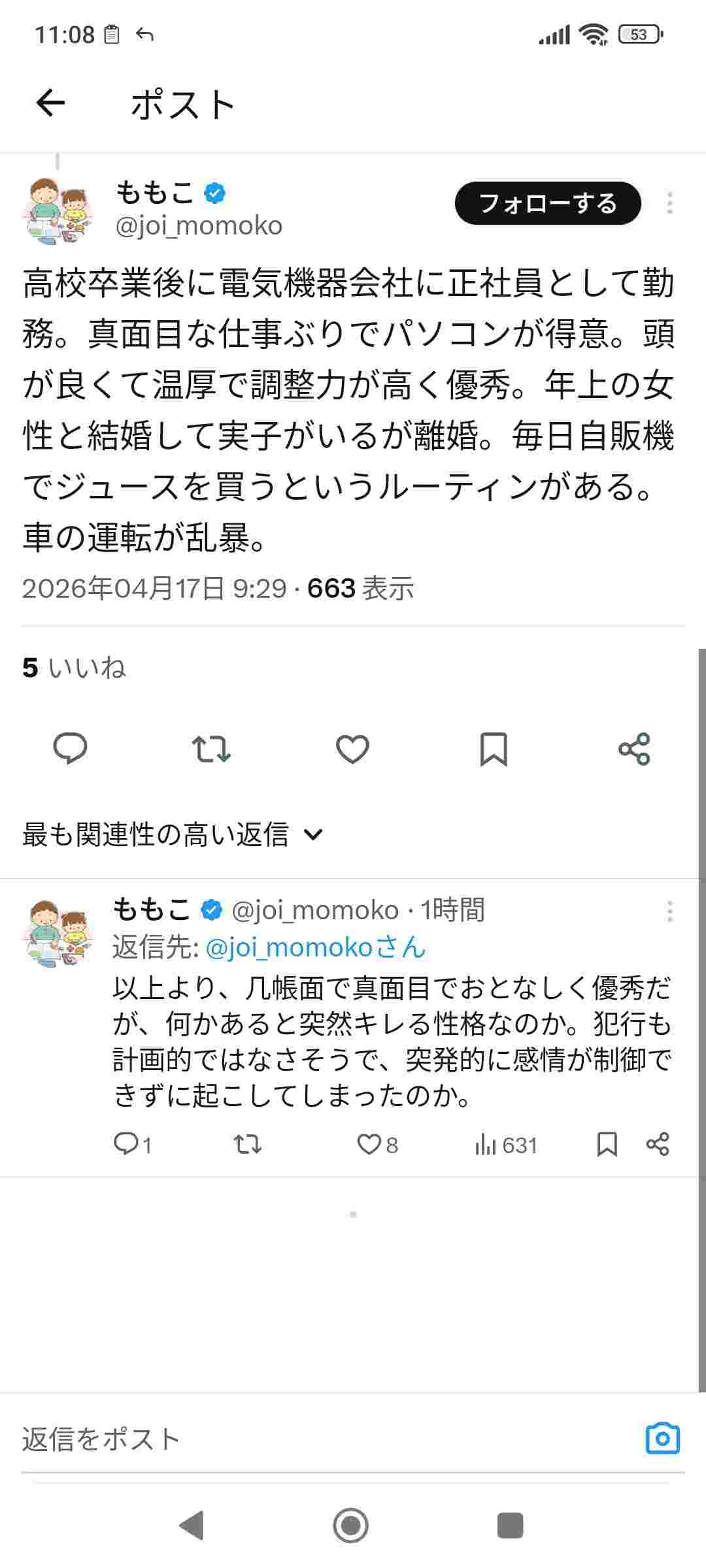Reply to the main post

click(70, 749)
